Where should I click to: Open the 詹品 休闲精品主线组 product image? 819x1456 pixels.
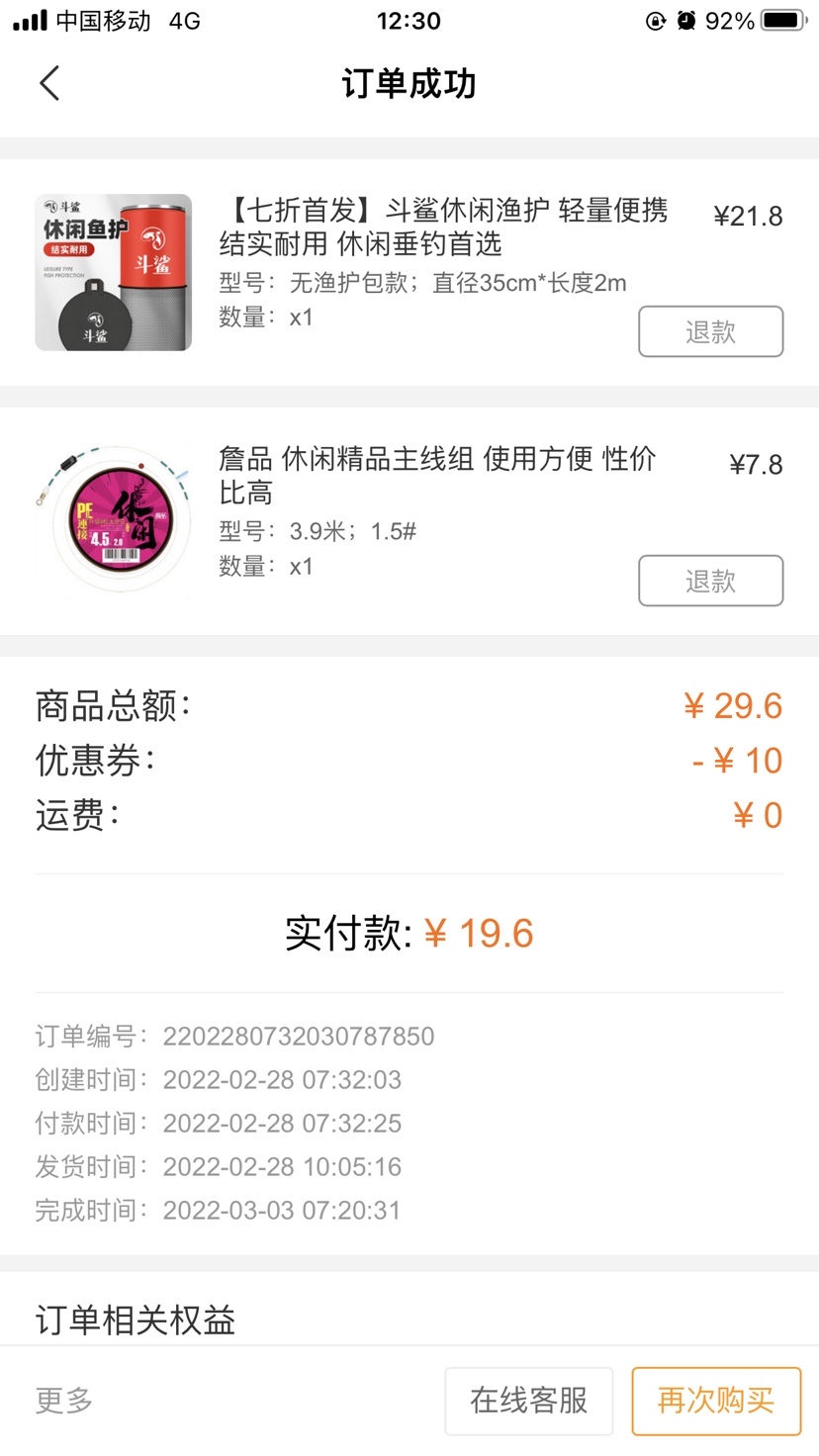[x=113, y=519]
